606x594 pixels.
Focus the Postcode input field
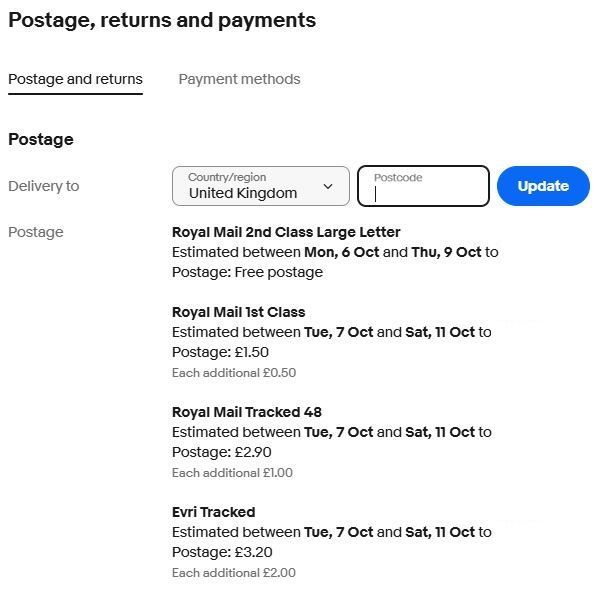[x=423, y=188]
